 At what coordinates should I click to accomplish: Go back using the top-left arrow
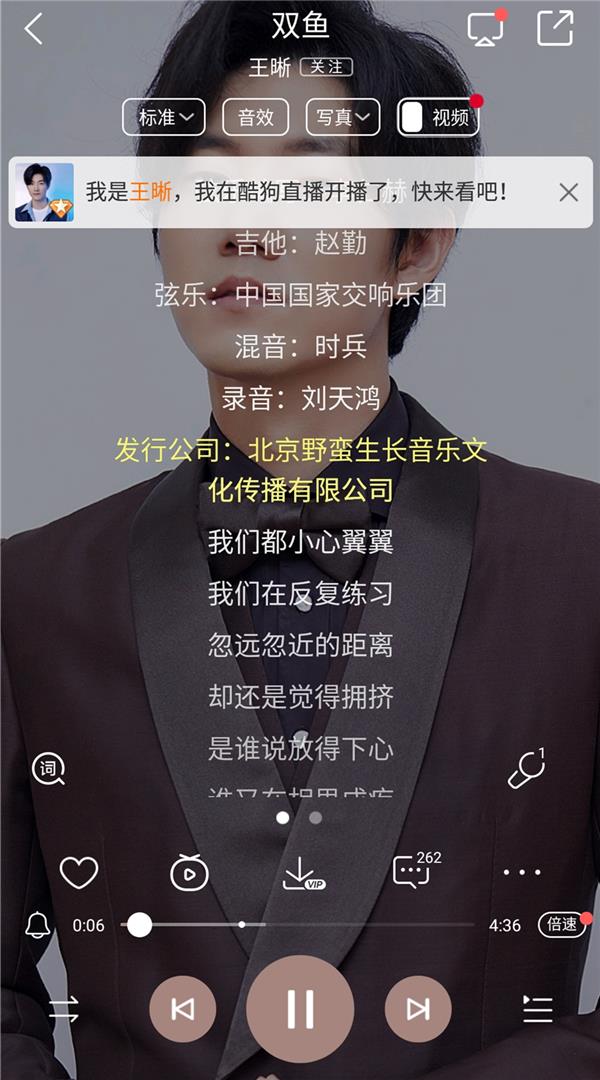pyautogui.click(x=33, y=28)
